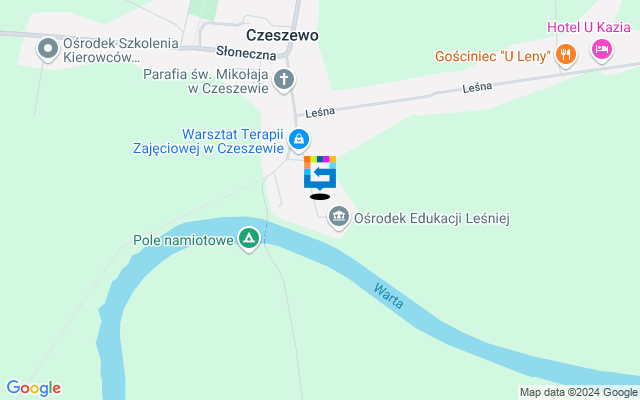The image size is (640, 400).
Task: Open the Ośrodek Szkolenia Kierowców location pin
Action: tap(47, 49)
